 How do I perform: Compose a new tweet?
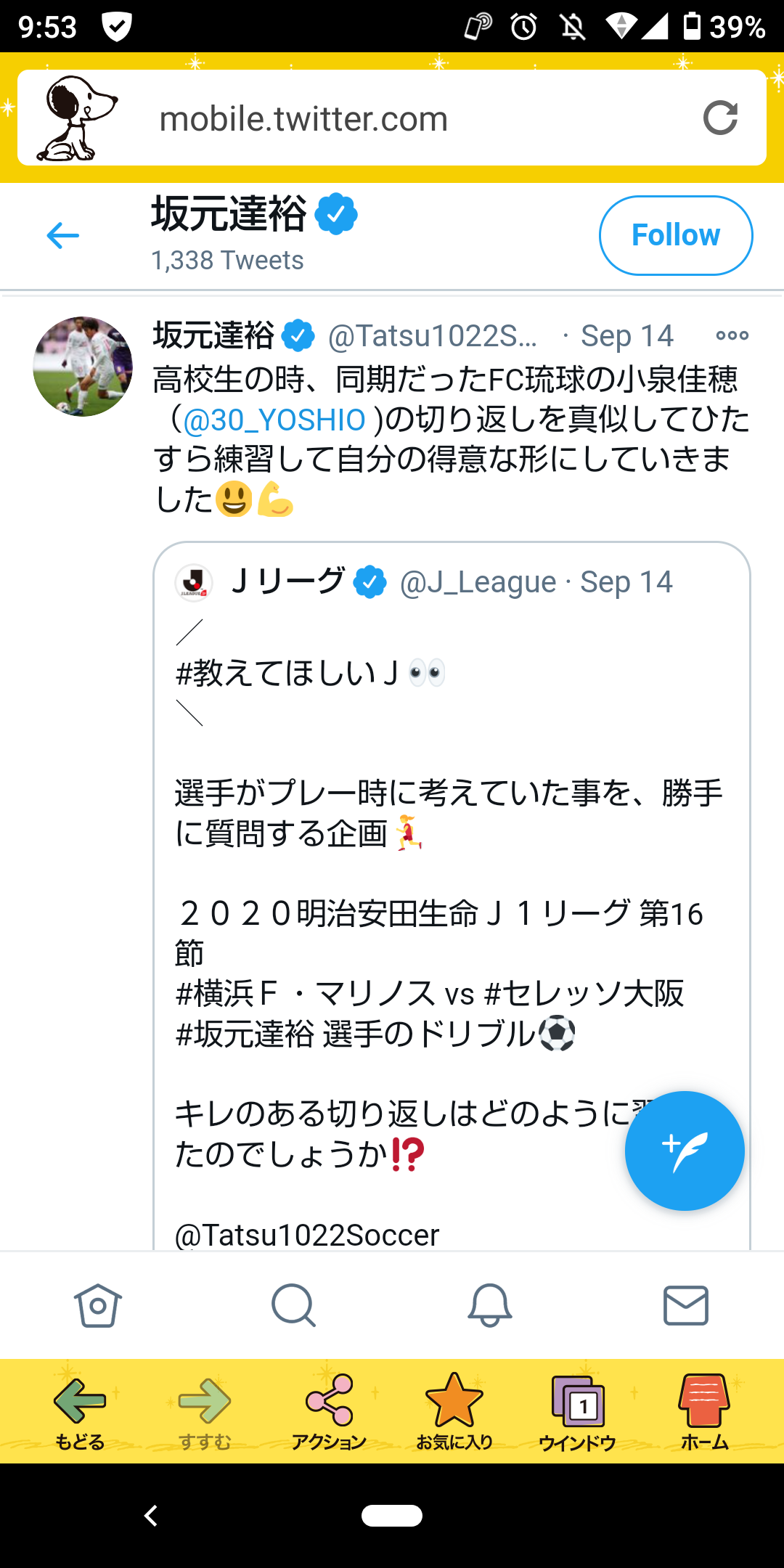pos(685,1151)
